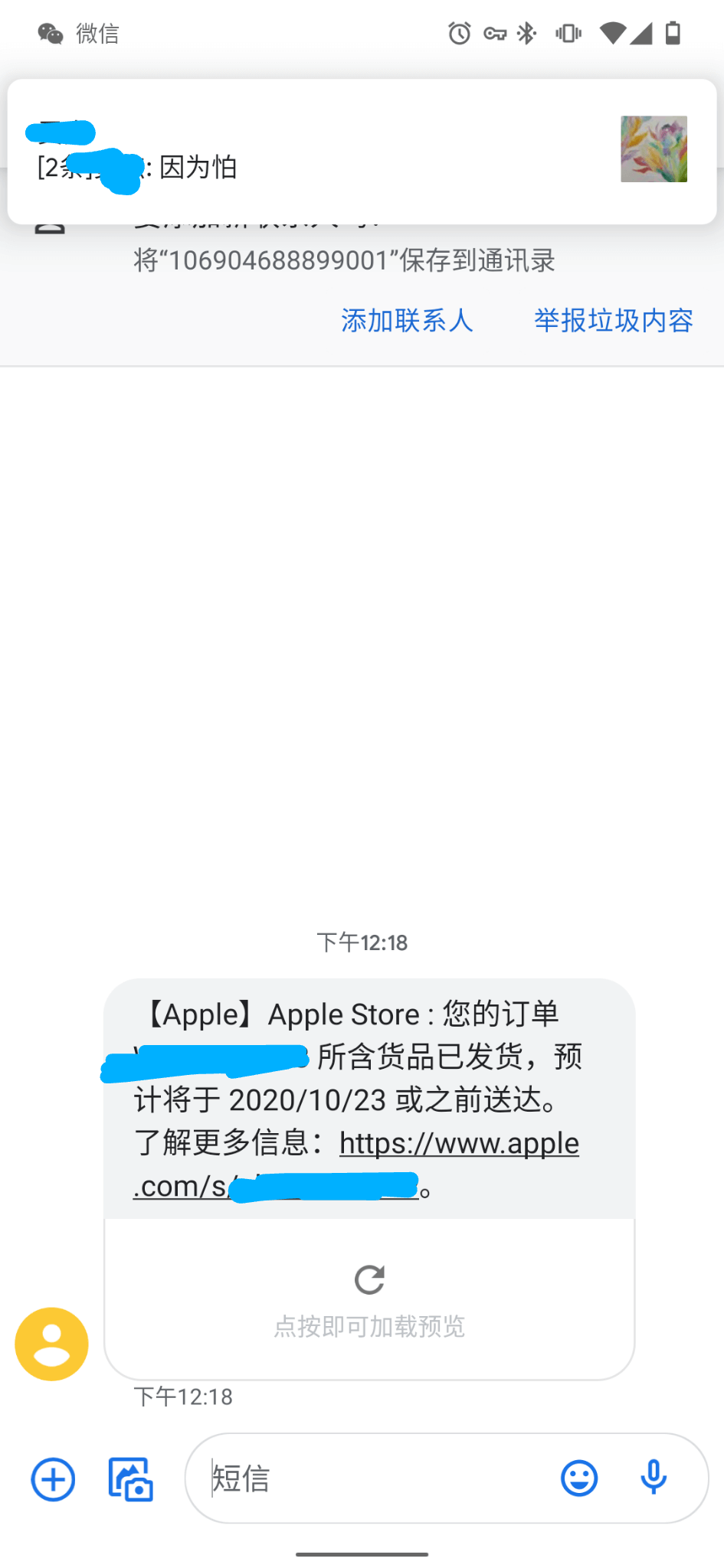The image size is (724, 1568).
Task: Tap the microphone to record voice message
Action: (x=654, y=1478)
